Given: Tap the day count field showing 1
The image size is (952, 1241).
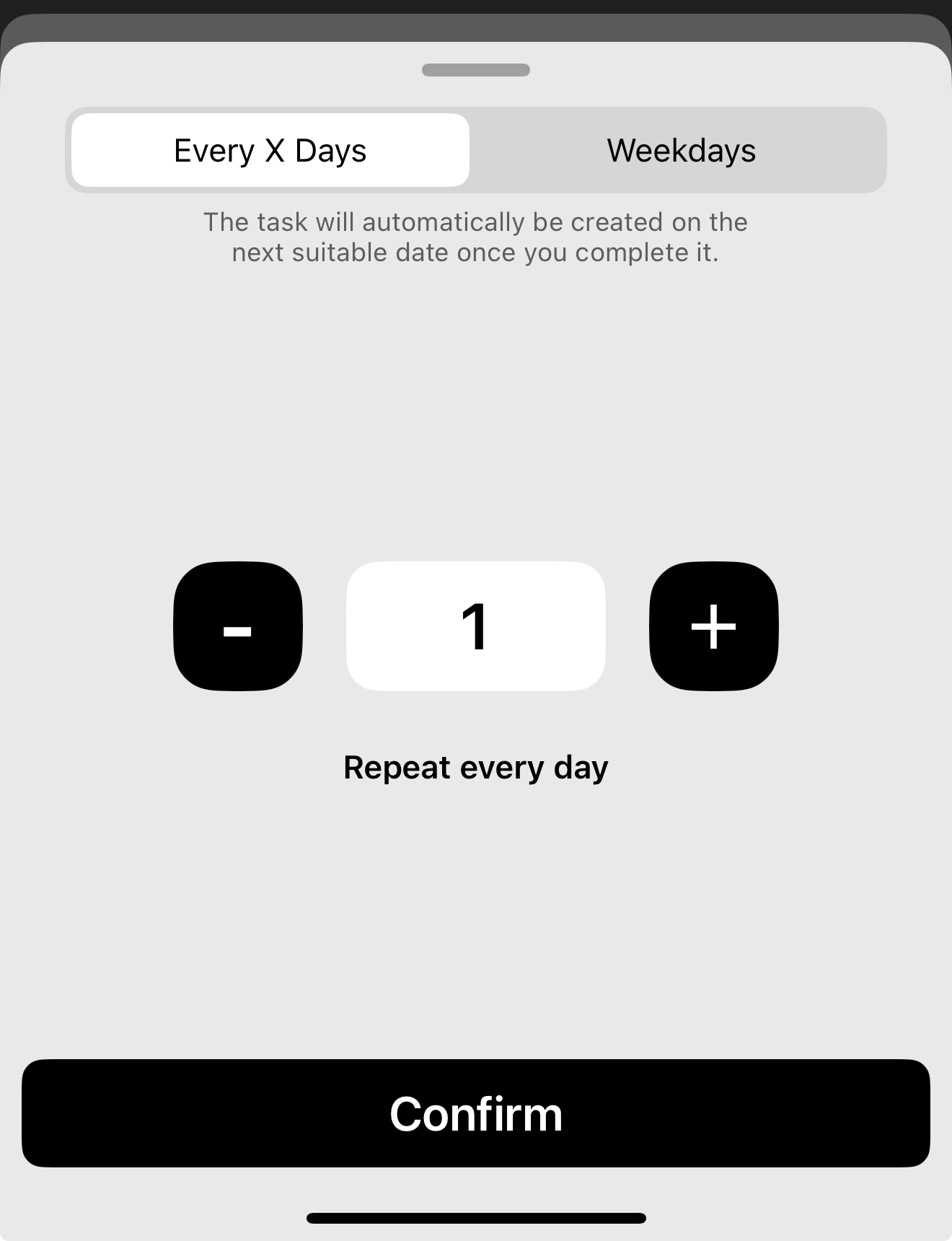Looking at the screenshot, I should click(x=475, y=626).
